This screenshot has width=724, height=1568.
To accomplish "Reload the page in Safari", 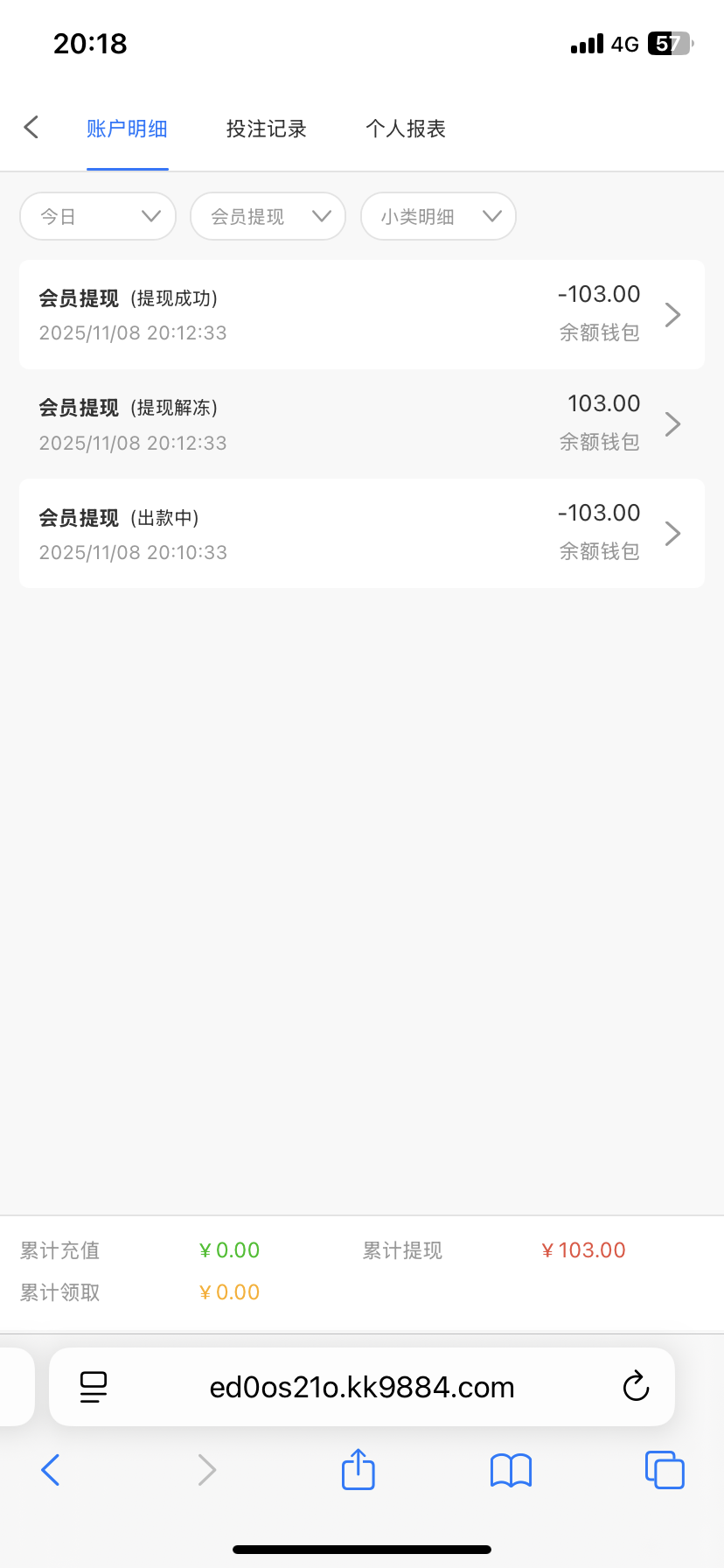I will tap(636, 1387).
